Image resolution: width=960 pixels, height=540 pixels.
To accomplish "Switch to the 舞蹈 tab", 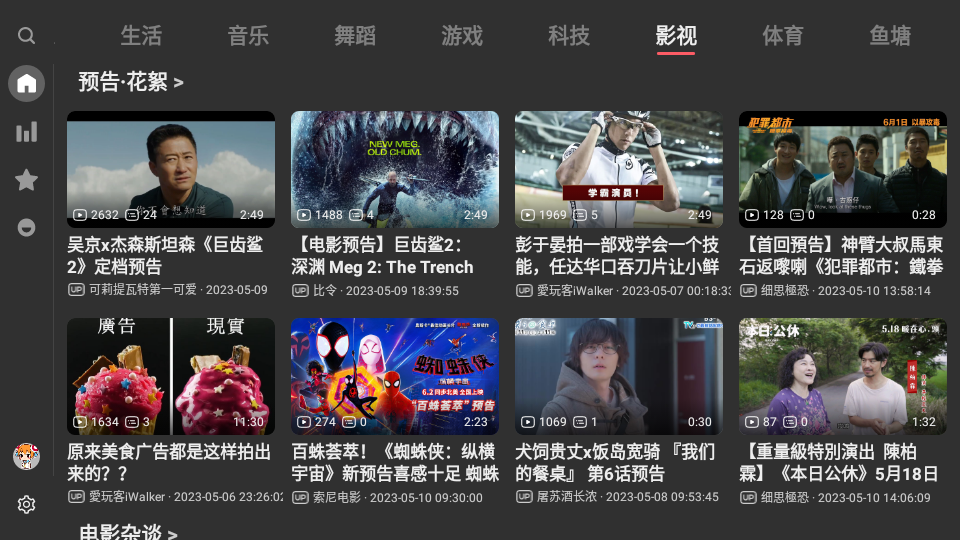I will point(355,36).
